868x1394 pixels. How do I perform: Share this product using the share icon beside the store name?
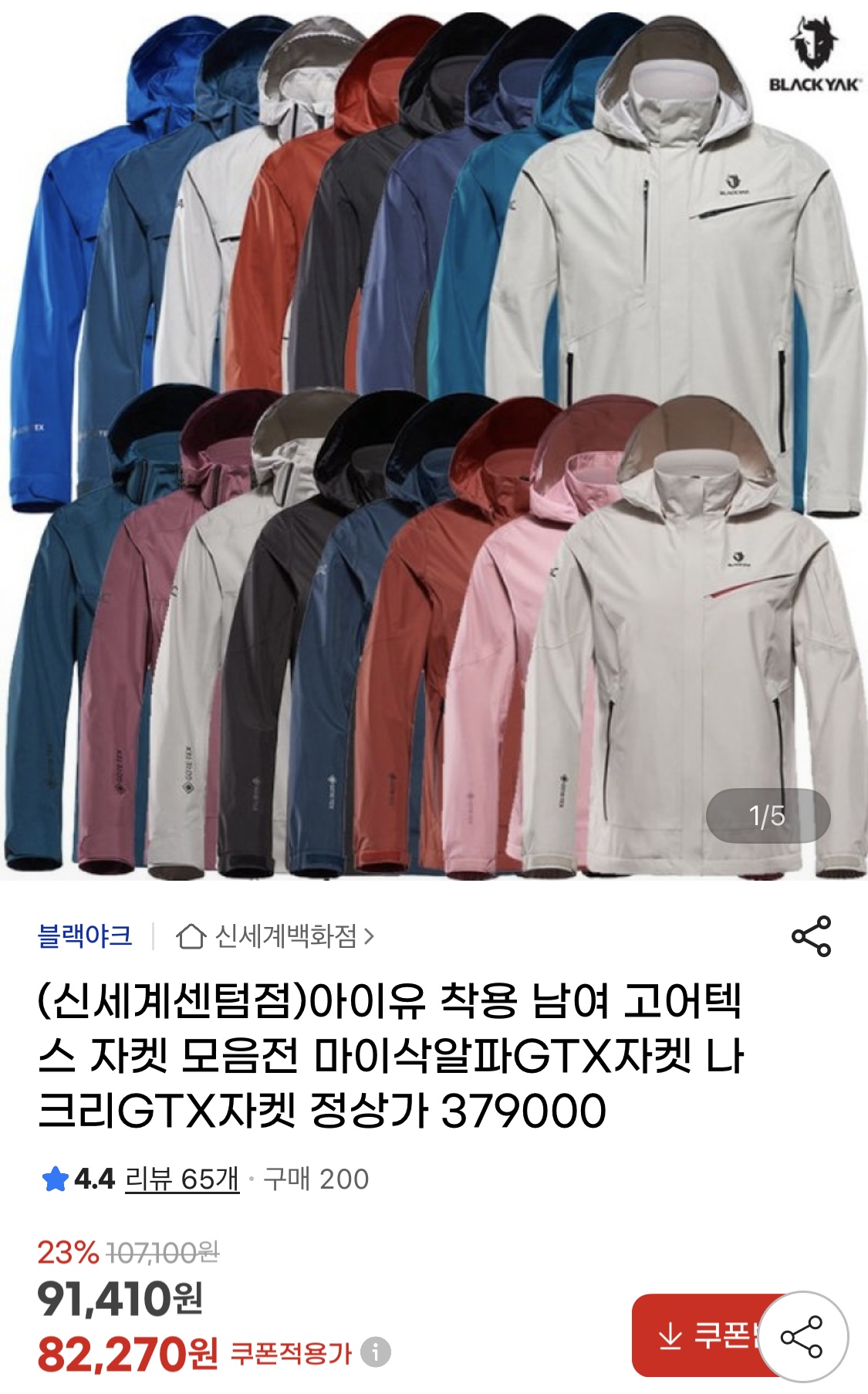[x=811, y=936]
